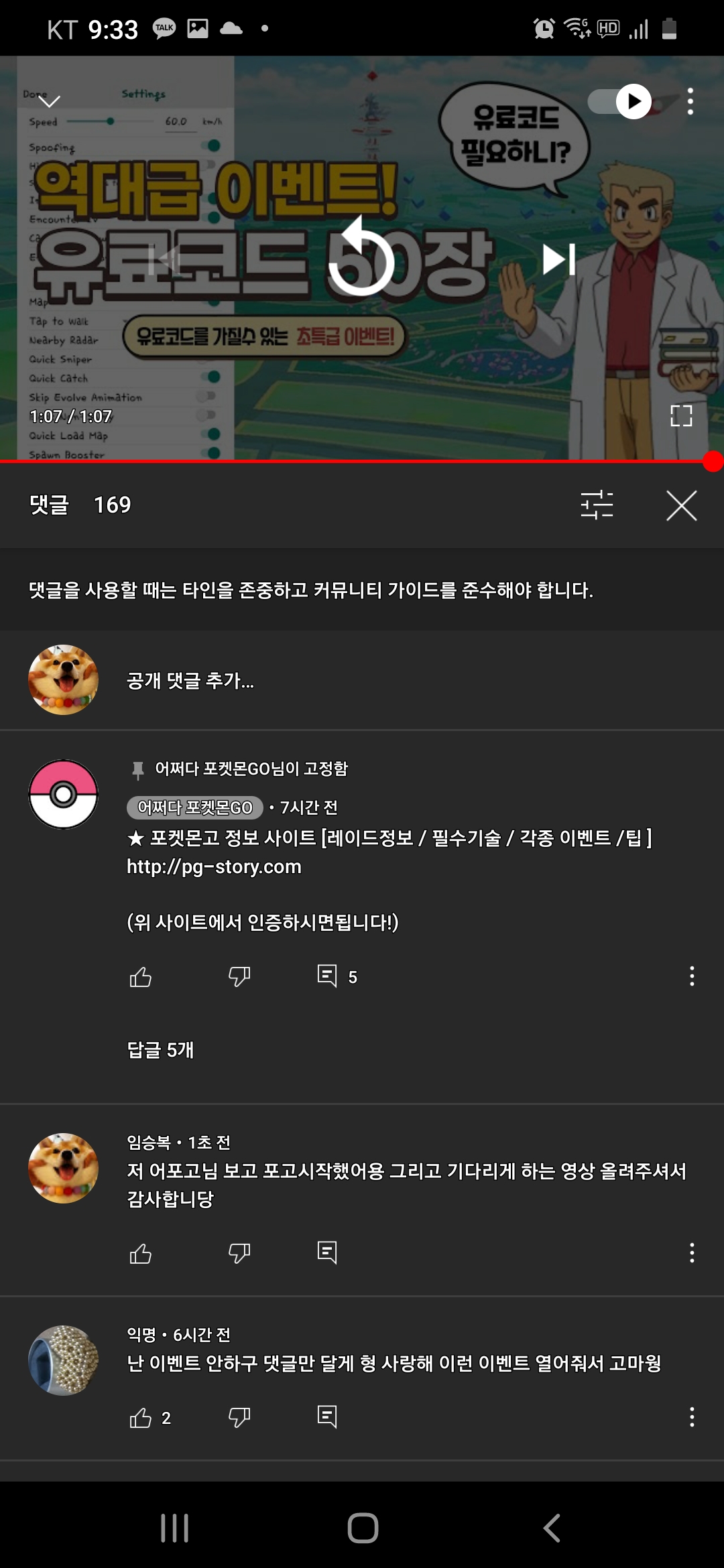Skip to the next video
Screen dimensions: 724x1568
[x=558, y=259]
